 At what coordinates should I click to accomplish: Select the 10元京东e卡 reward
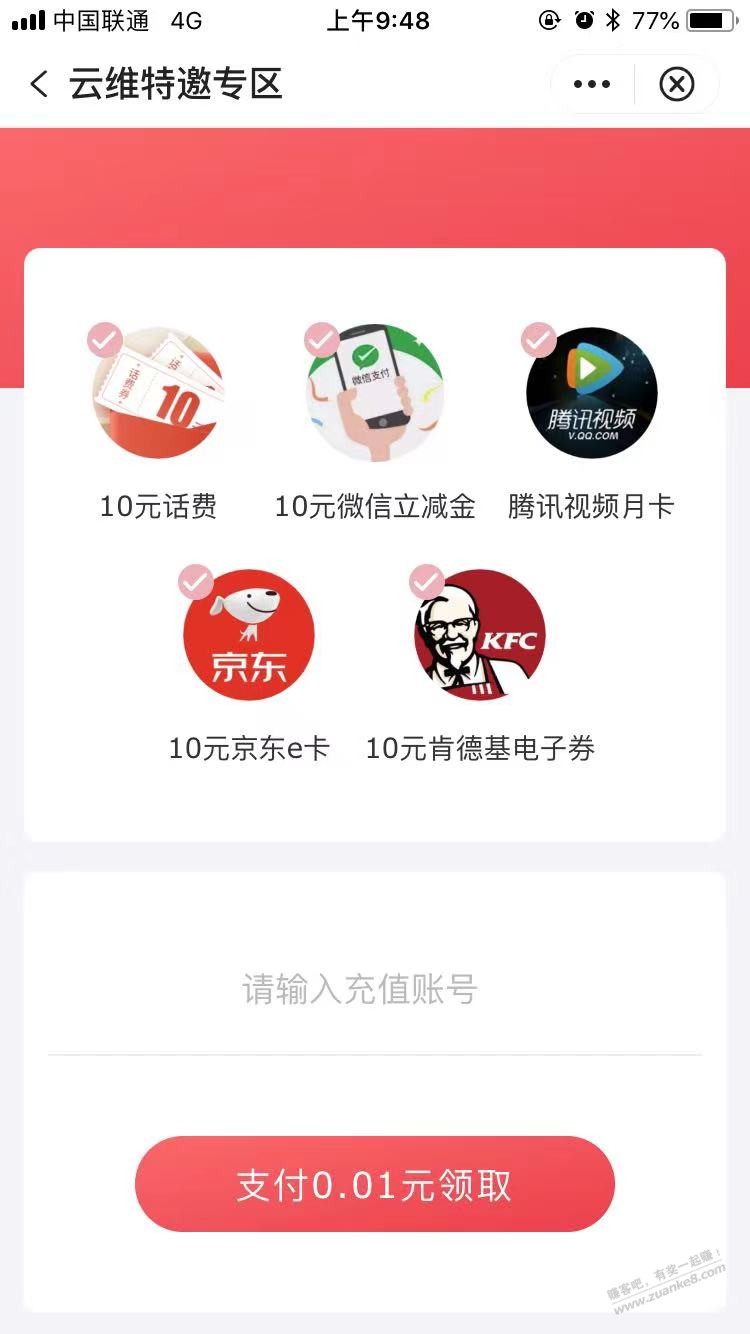point(248,636)
